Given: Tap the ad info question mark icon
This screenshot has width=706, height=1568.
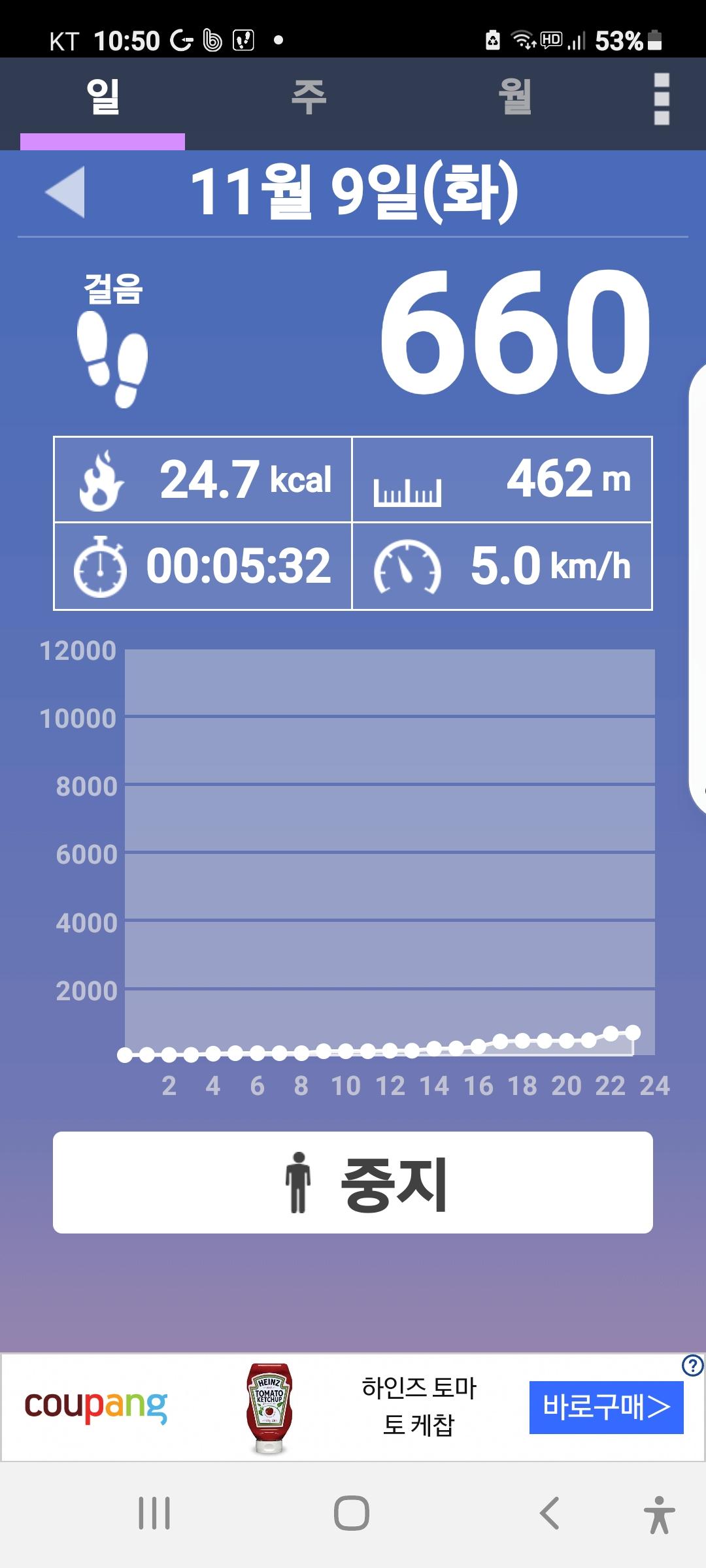Looking at the screenshot, I should click(x=692, y=1365).
